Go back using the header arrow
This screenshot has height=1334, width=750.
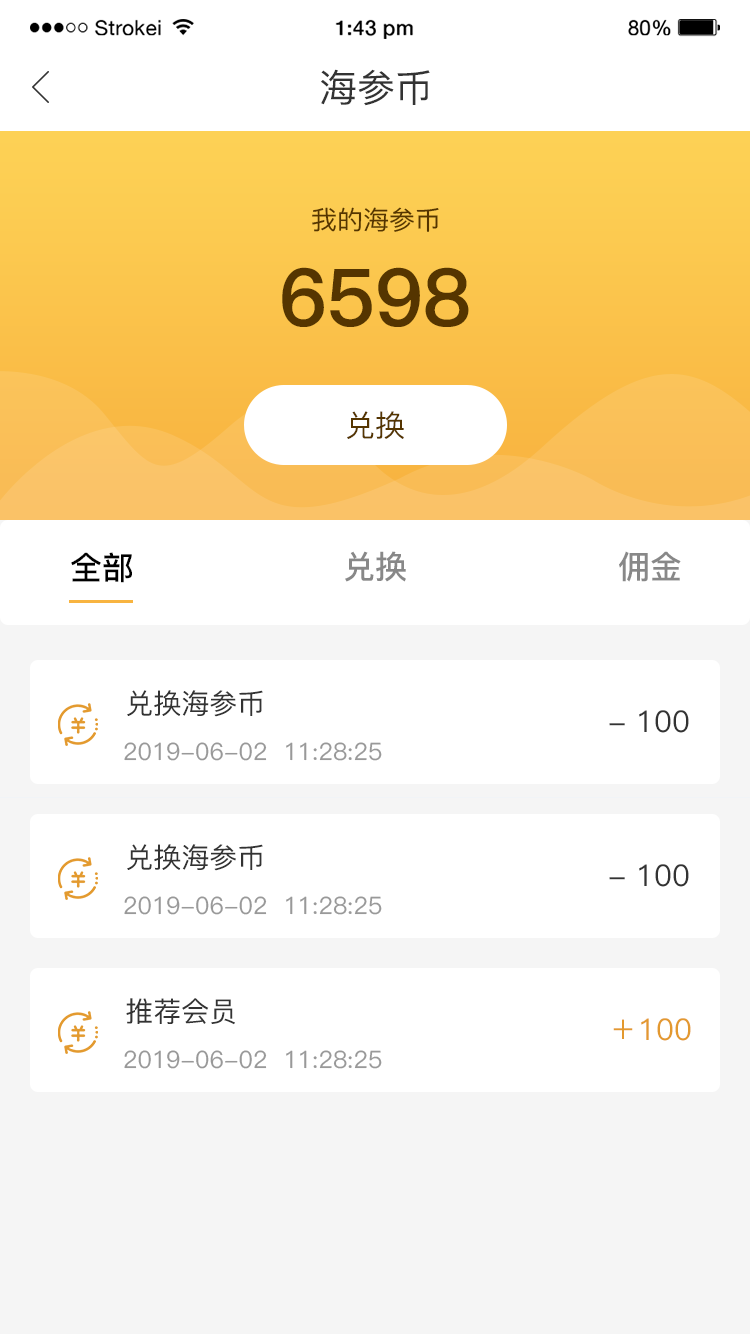click(41, 88)
